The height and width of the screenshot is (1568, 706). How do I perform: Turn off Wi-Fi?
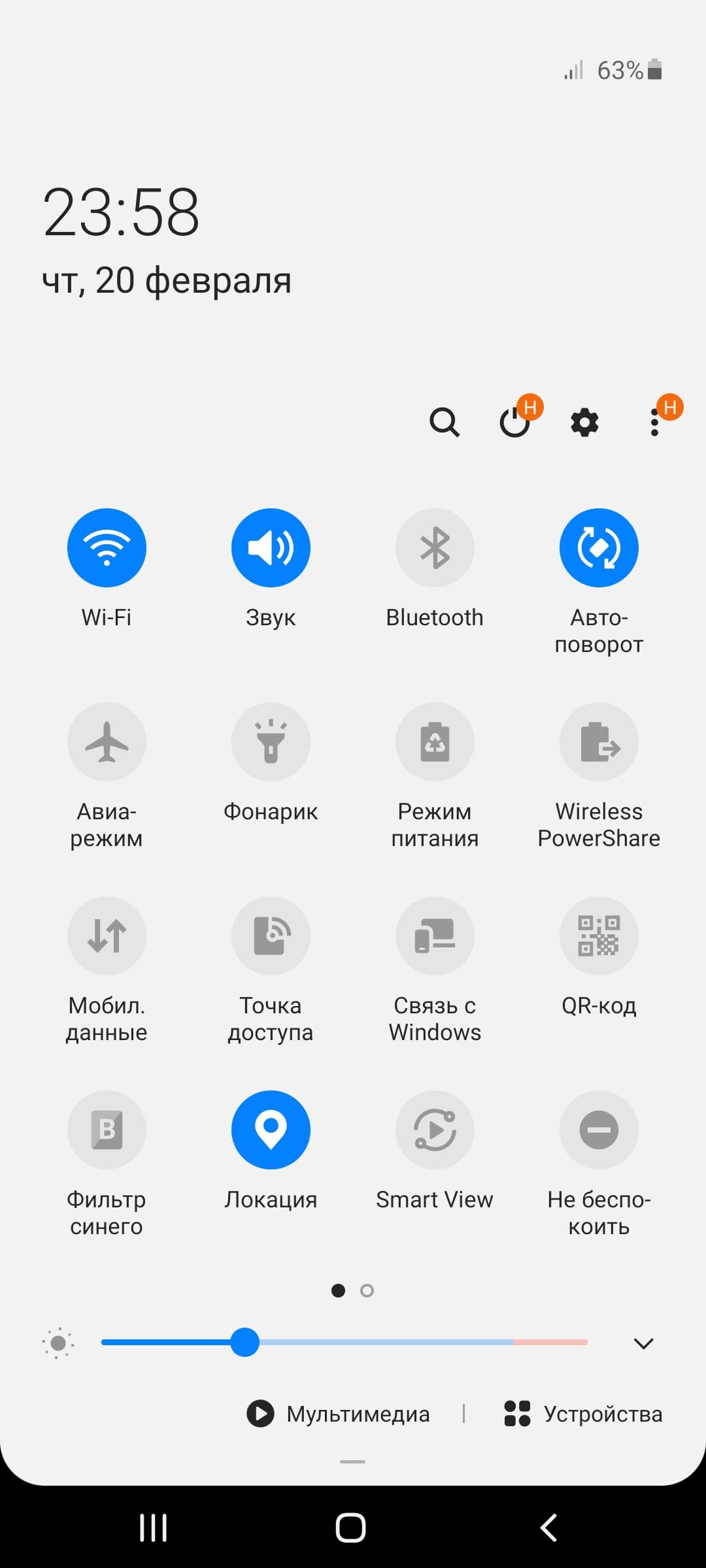pos(107,547)
